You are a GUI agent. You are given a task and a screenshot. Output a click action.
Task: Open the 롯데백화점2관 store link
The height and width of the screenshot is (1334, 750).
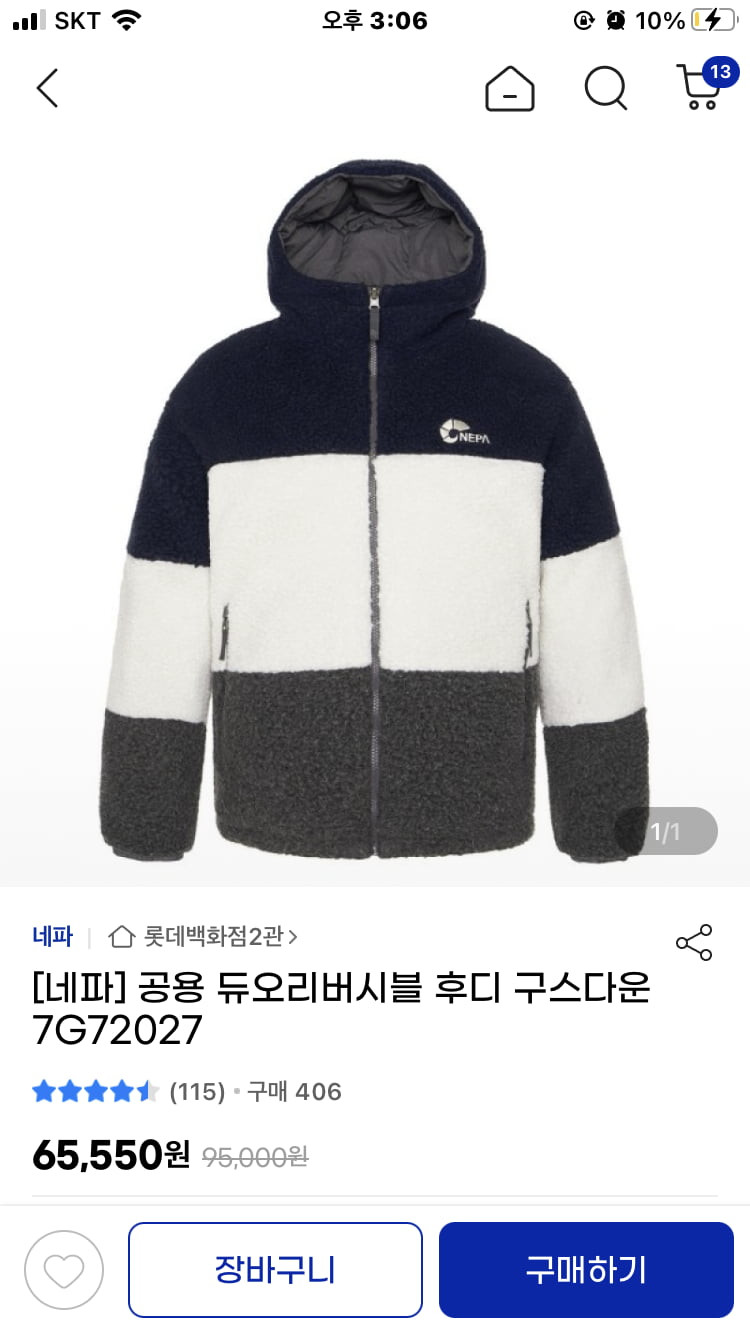click(x=204, y=937)
